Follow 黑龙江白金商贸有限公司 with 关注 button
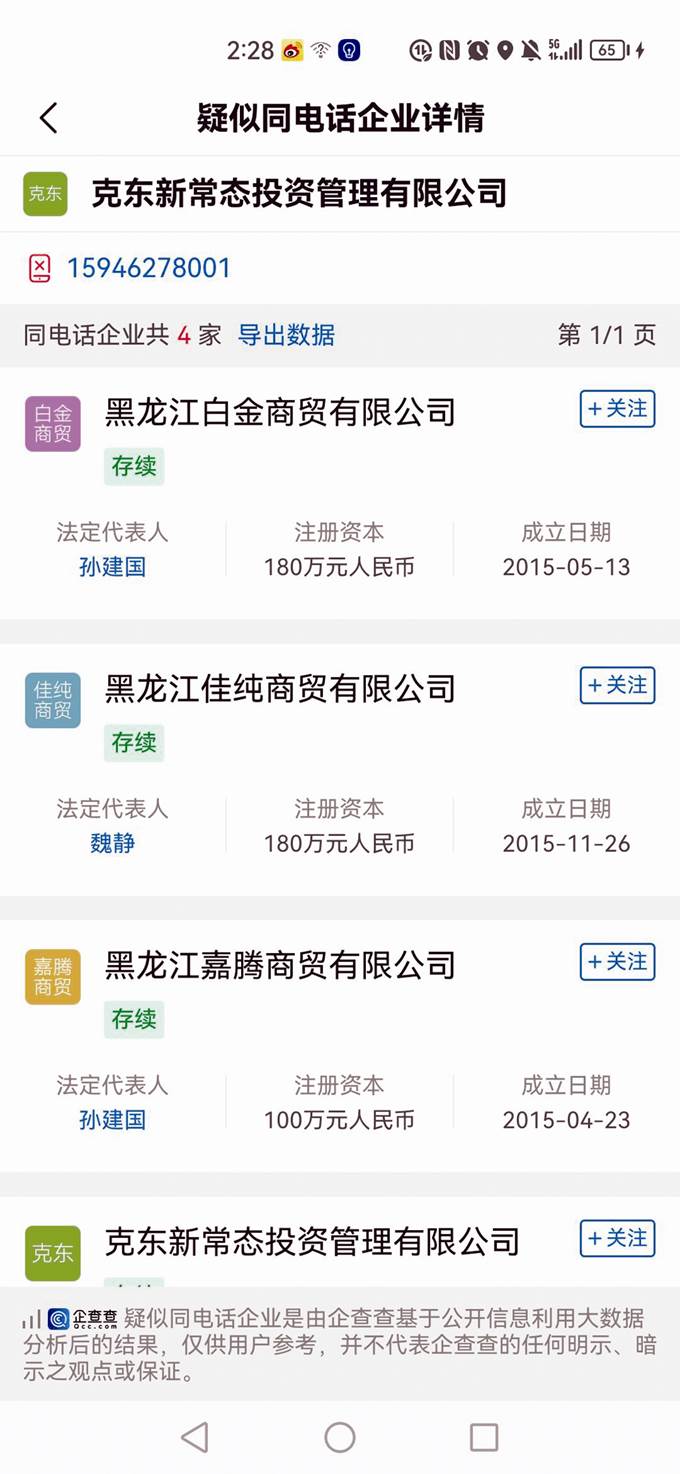 (x=617, y=409)
